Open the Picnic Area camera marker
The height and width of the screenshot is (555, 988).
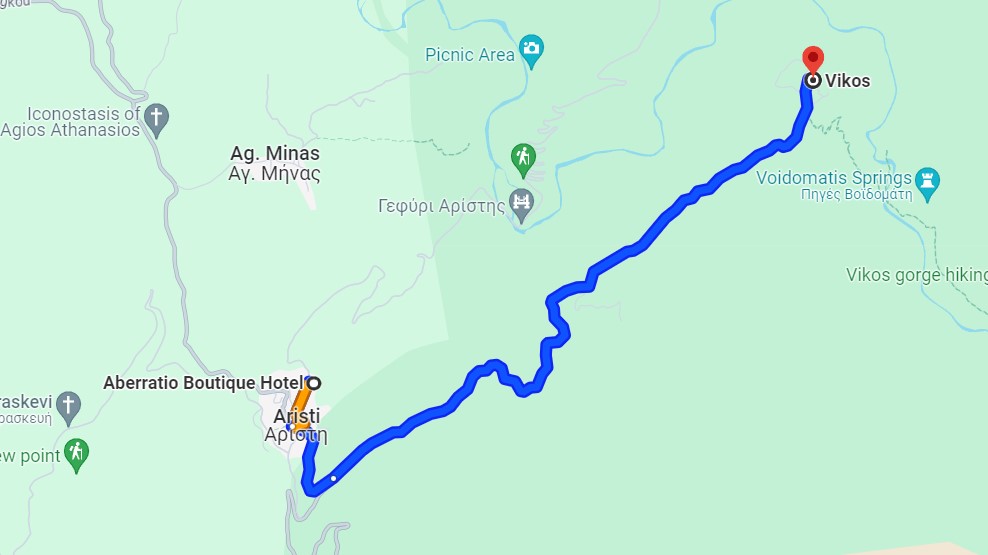(532, 50)
